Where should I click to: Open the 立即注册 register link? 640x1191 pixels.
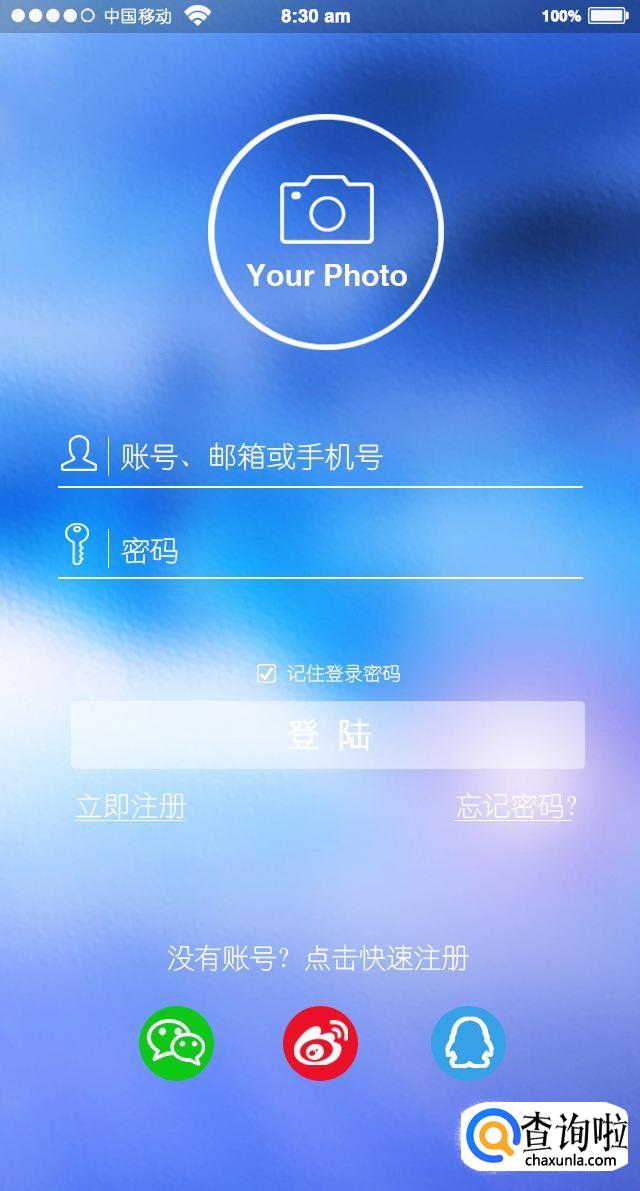(131, 806)
